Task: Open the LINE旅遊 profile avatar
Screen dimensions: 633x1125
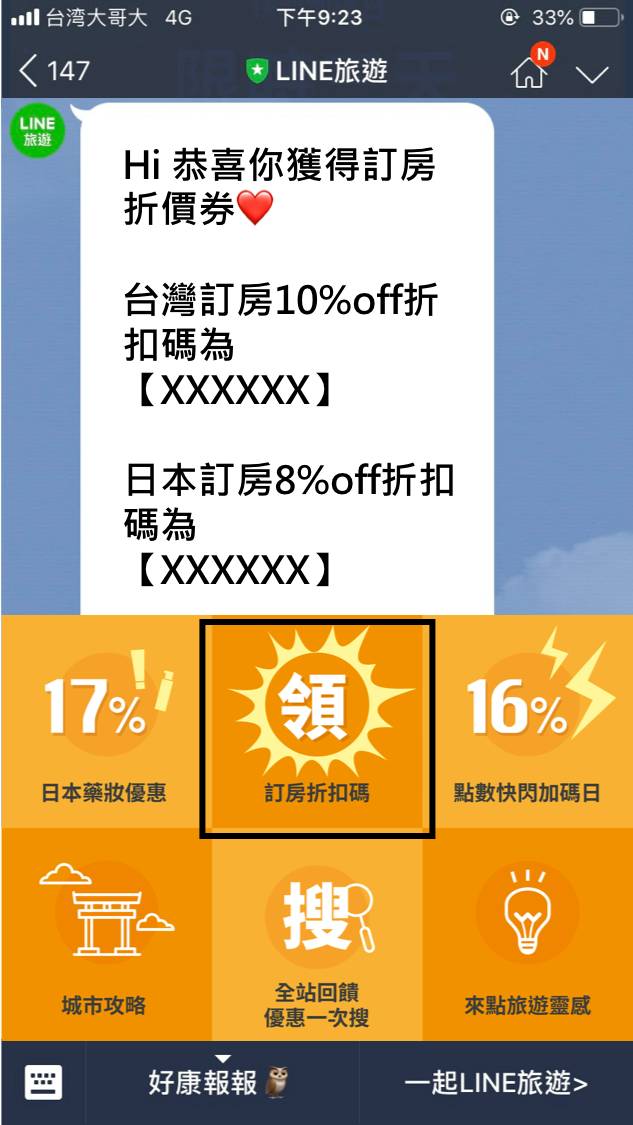Action: tap(37, 130)
